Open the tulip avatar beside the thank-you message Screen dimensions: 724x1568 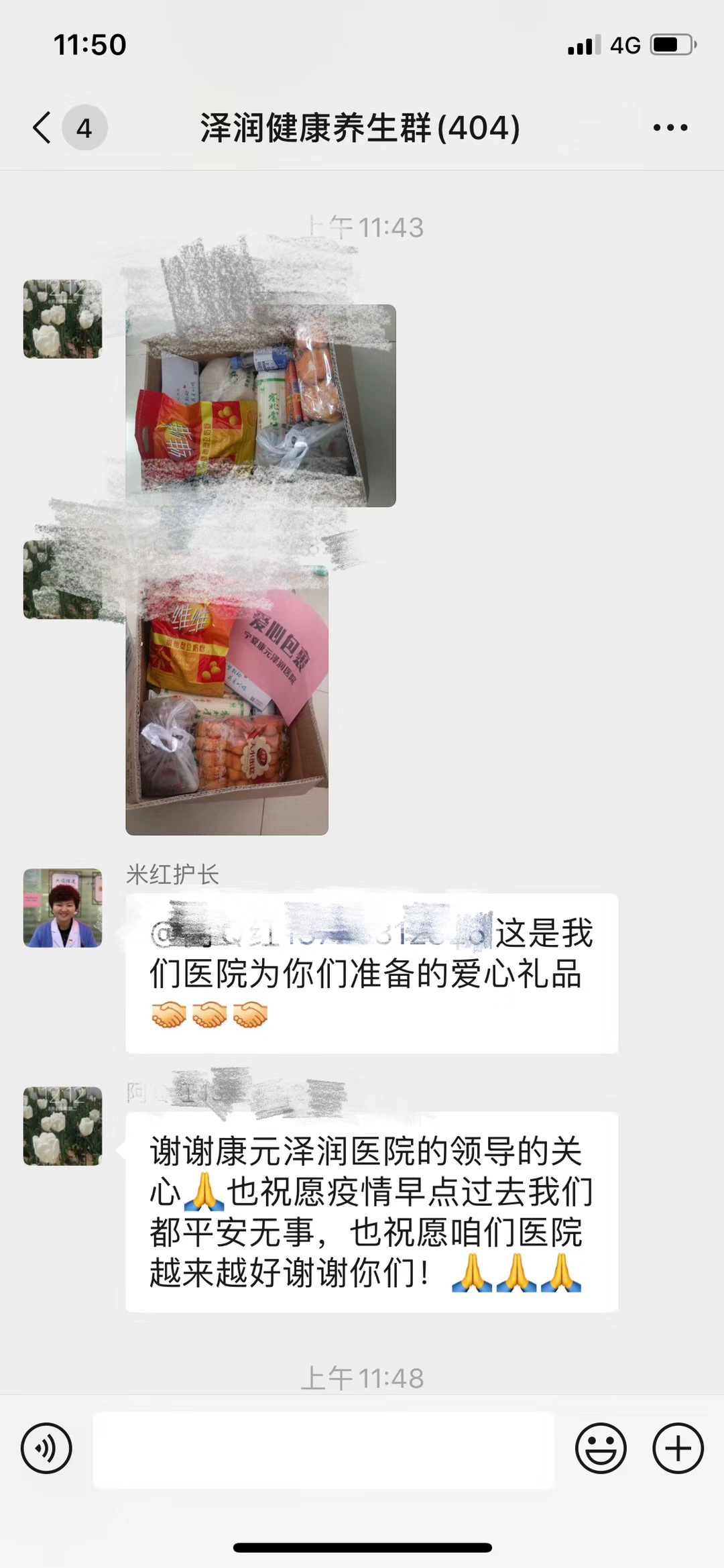[x=62, y=1125]
